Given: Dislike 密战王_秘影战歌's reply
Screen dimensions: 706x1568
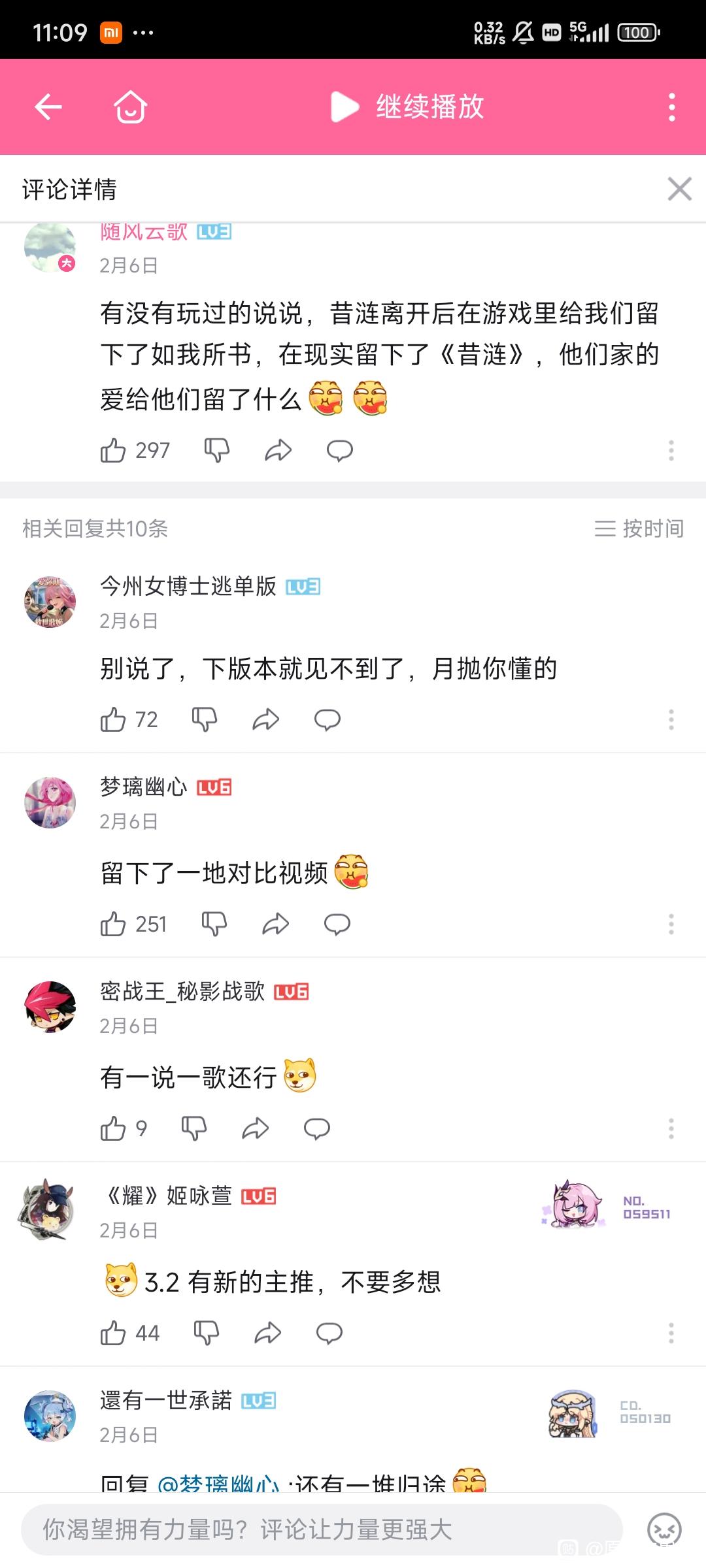Looking at the screenshot, I should 193,1128.
